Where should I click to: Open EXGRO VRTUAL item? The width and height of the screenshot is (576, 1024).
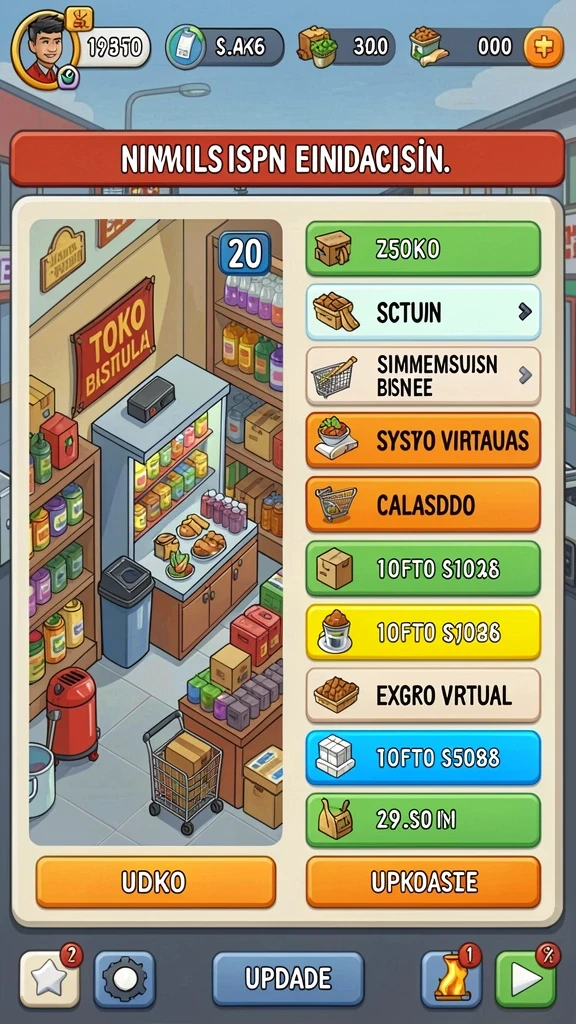pos(423,696)
